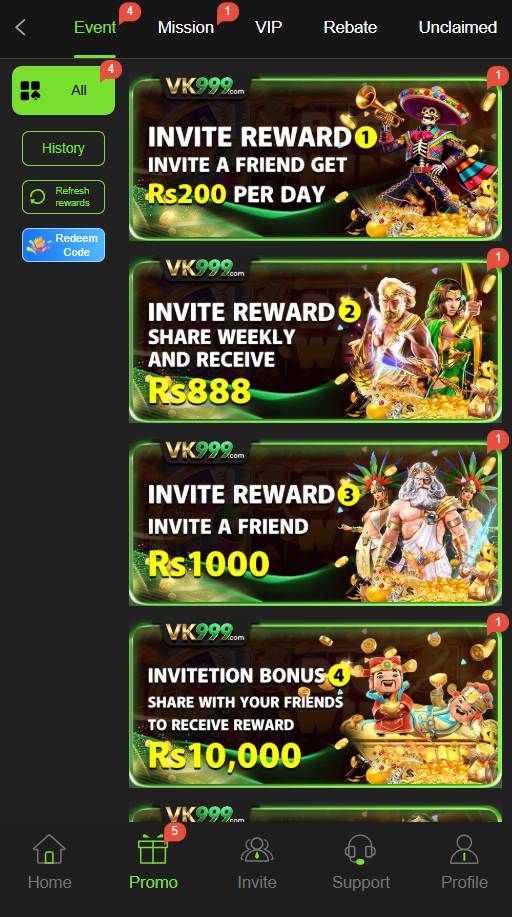Open the Invite tab in bottom bar
Image resolution: width=512 pixels, height=917 pixels.
pos(257,862)
